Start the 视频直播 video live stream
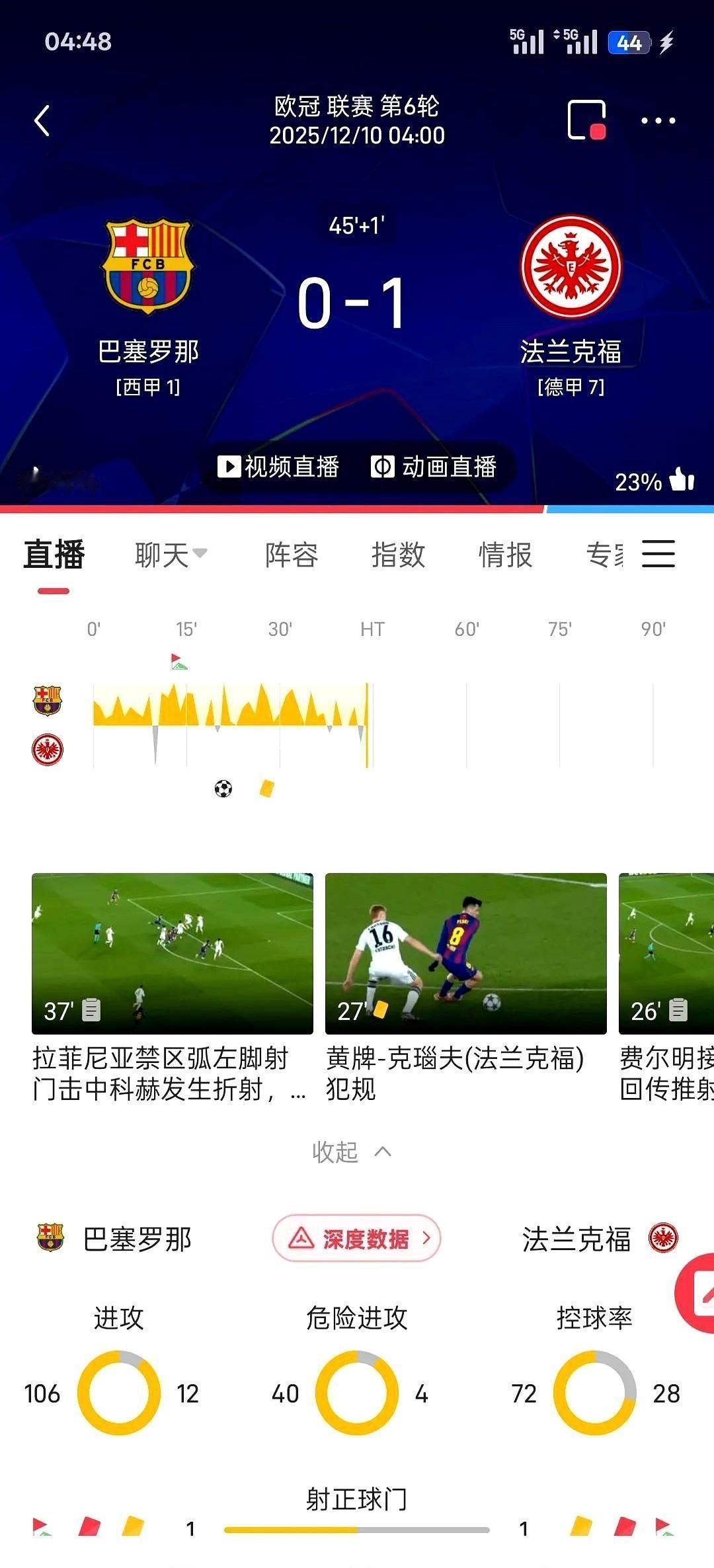The image size is (714, 1568). [x=280, y=467]
